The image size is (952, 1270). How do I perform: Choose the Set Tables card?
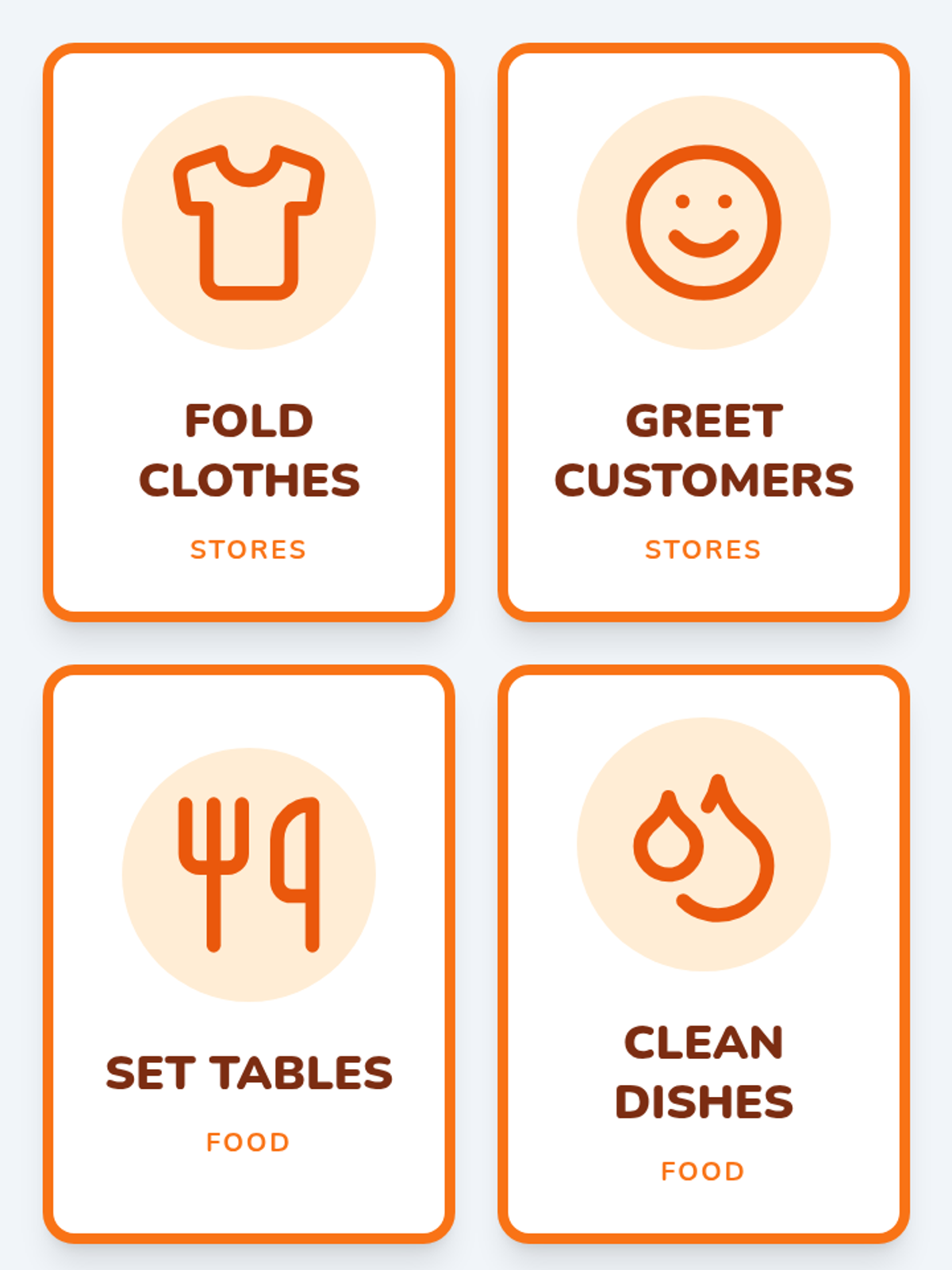click(x=248, y=954)
